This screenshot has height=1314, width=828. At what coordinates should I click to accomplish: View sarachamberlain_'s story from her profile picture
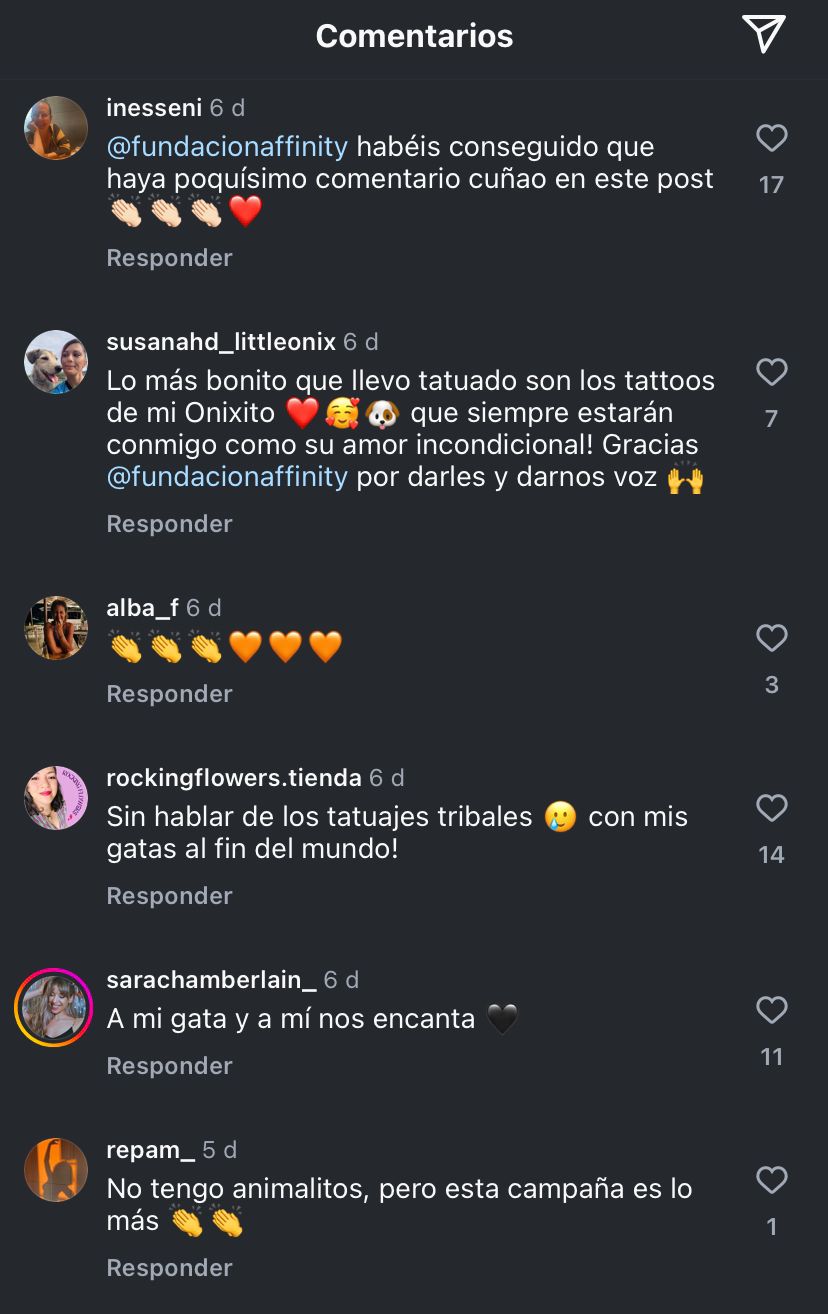[x=54, y=1008]
